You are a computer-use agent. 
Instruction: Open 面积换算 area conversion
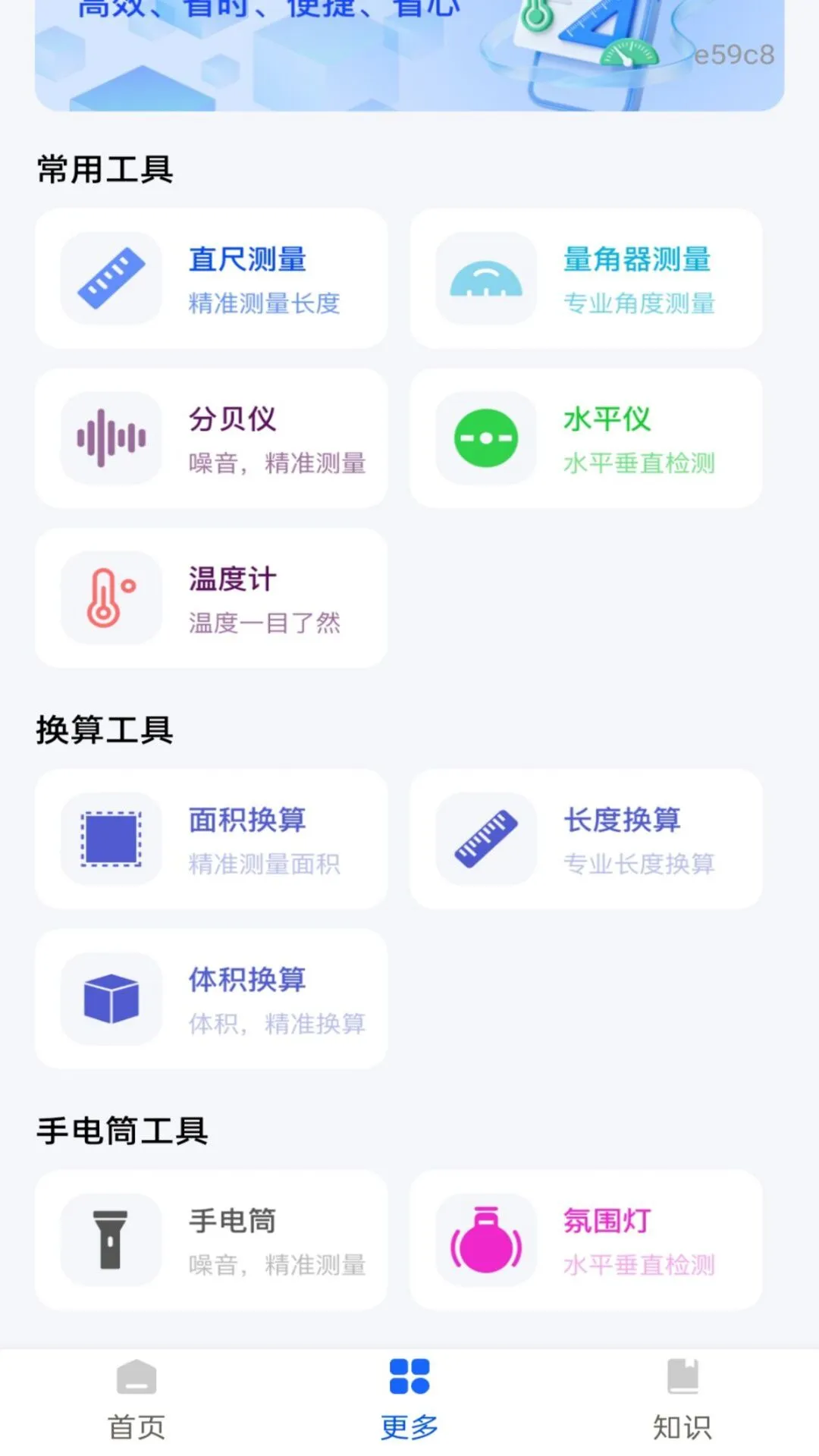pyautogui.click(x=211, y=839)
